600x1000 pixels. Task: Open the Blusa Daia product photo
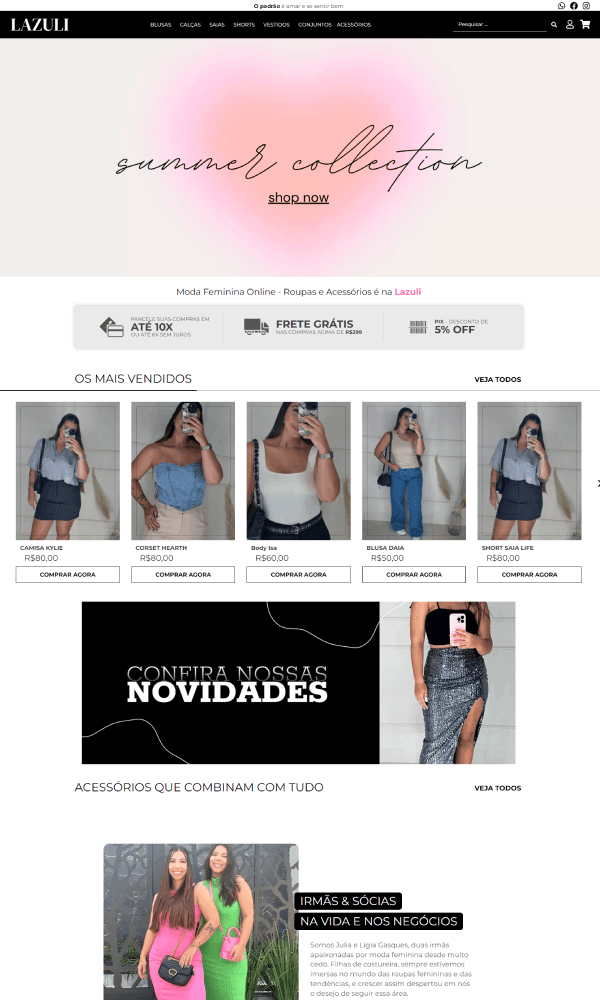tap(414, 470)
